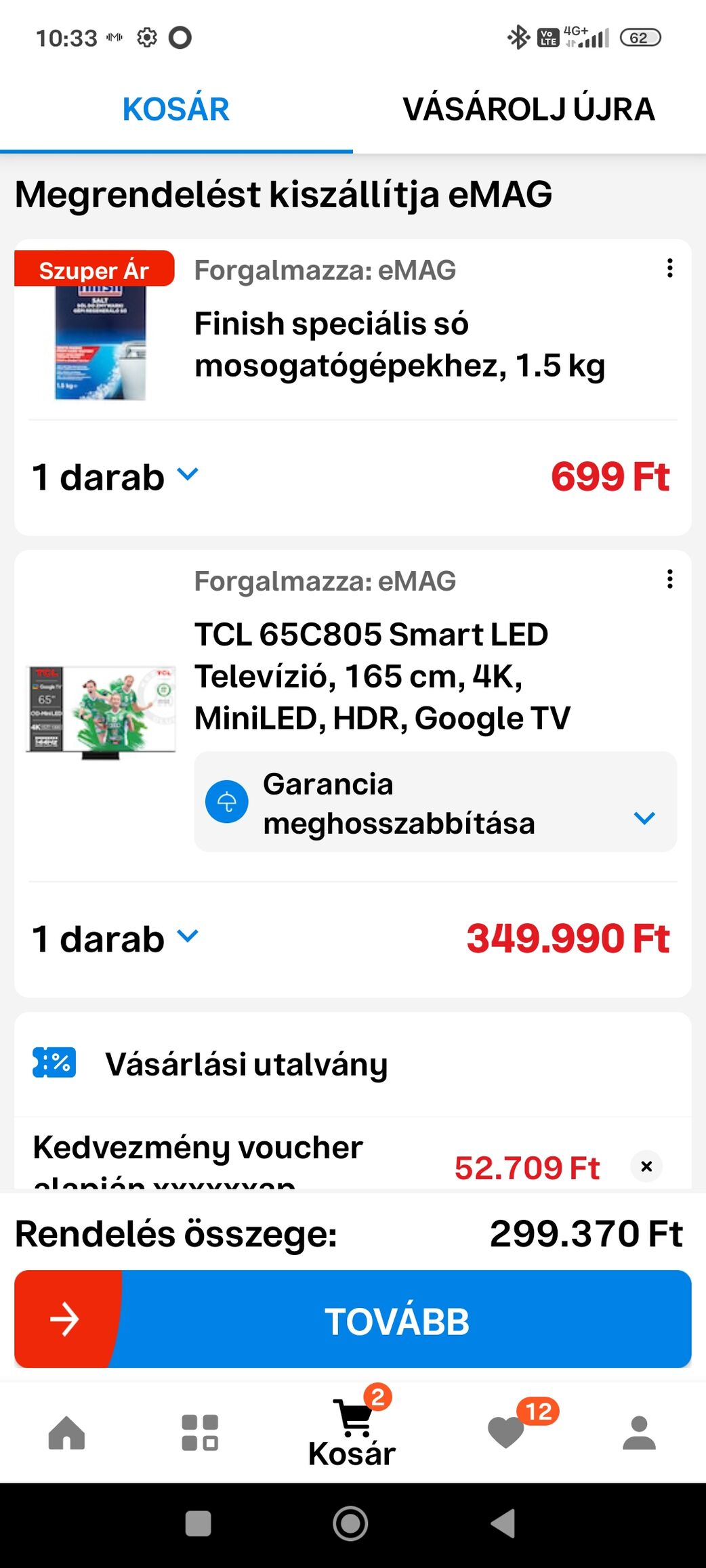Remove the 52.709 Ft discount voucher
Viewport: 706px width, 1568px height.
646,1166
